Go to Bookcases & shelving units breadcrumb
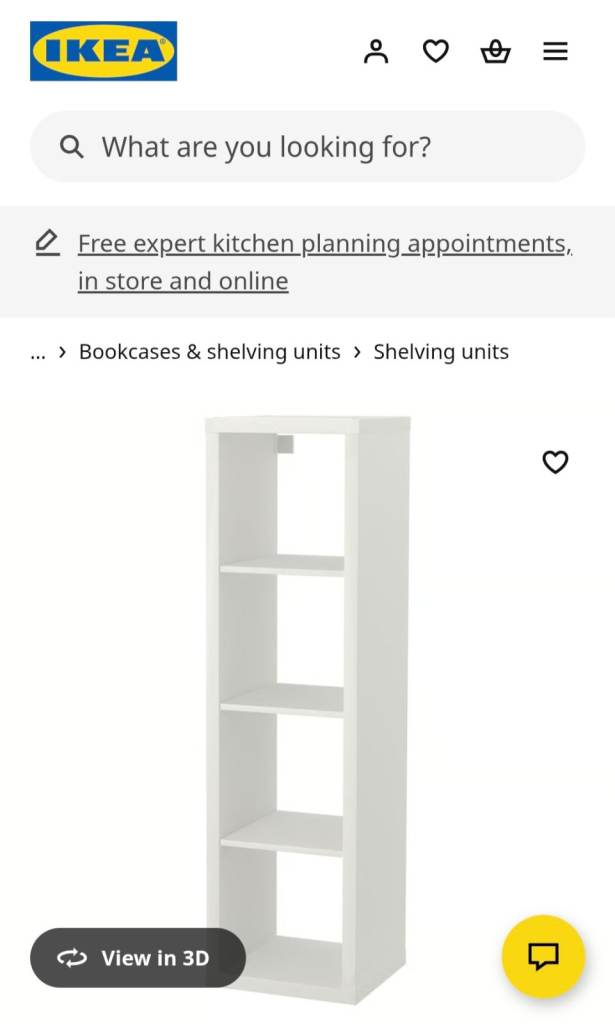The height and width of the screenshot is (1024, 615). click(x=209, y=352)
